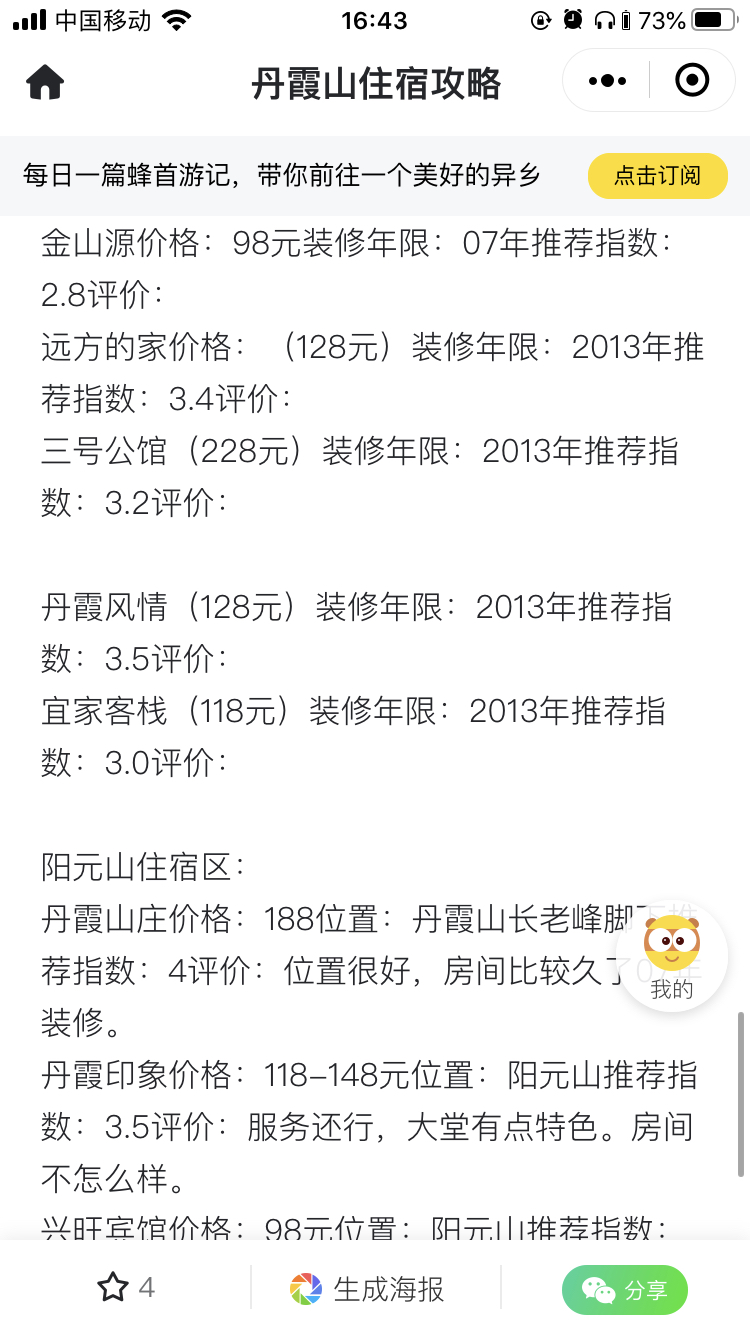This screenshot has height=1334, width=750.
Task: Favorite this article with the star icon
Action: pyautogui.click(x=113, y=1287)
